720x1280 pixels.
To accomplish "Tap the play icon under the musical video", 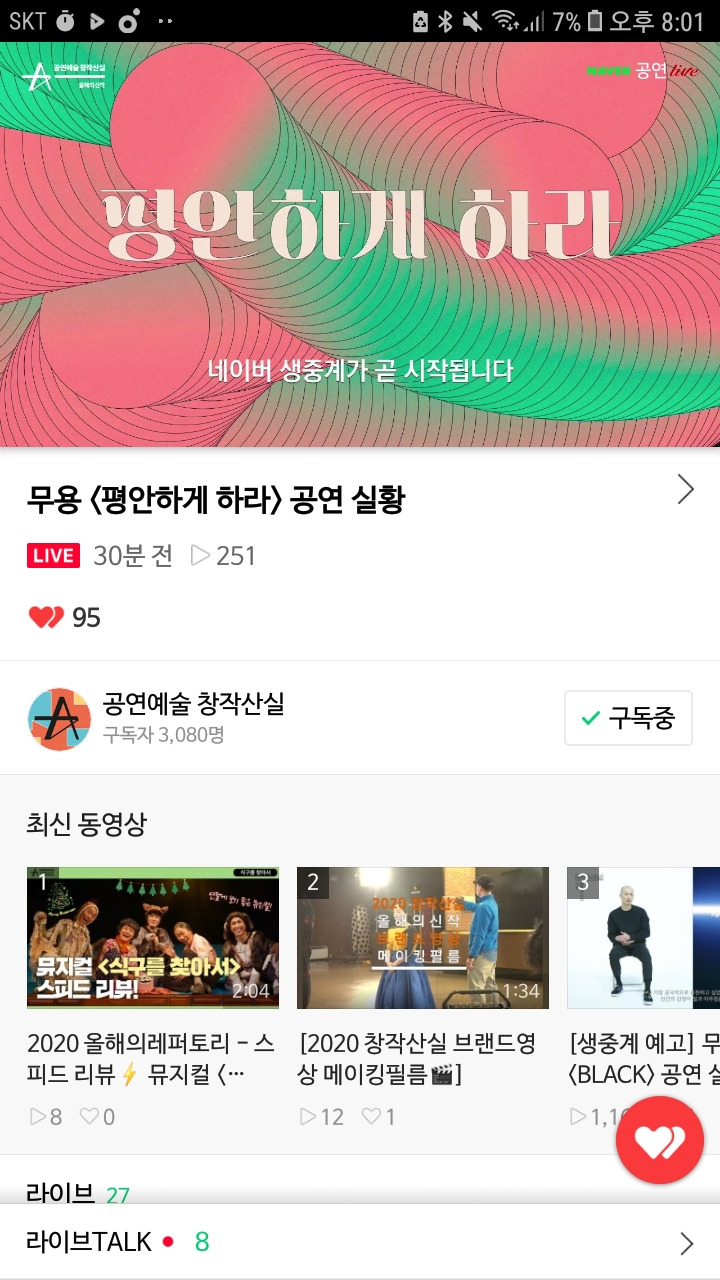I will click(x=38, y=1116).
